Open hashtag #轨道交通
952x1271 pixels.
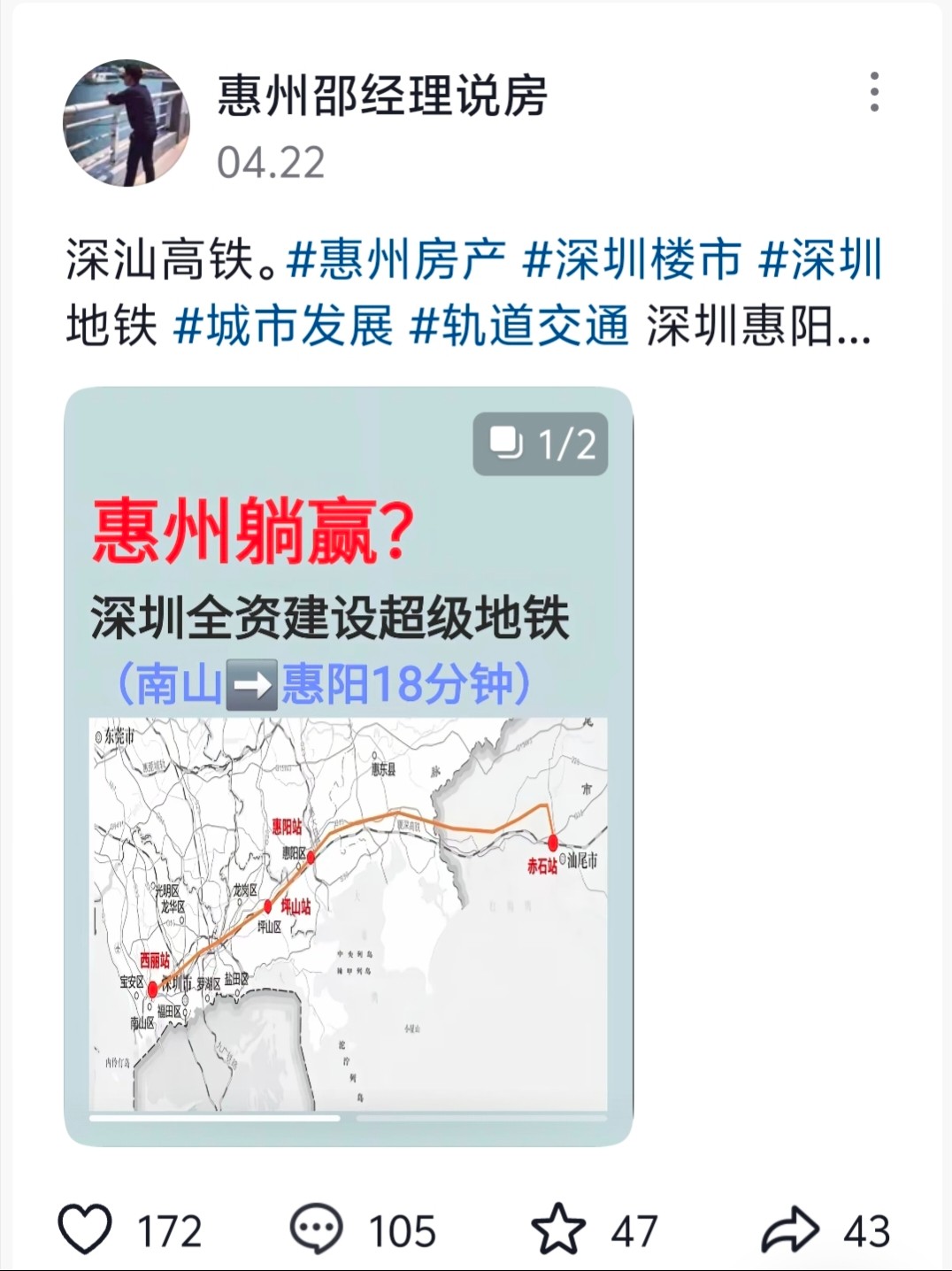tap(519, 326)
